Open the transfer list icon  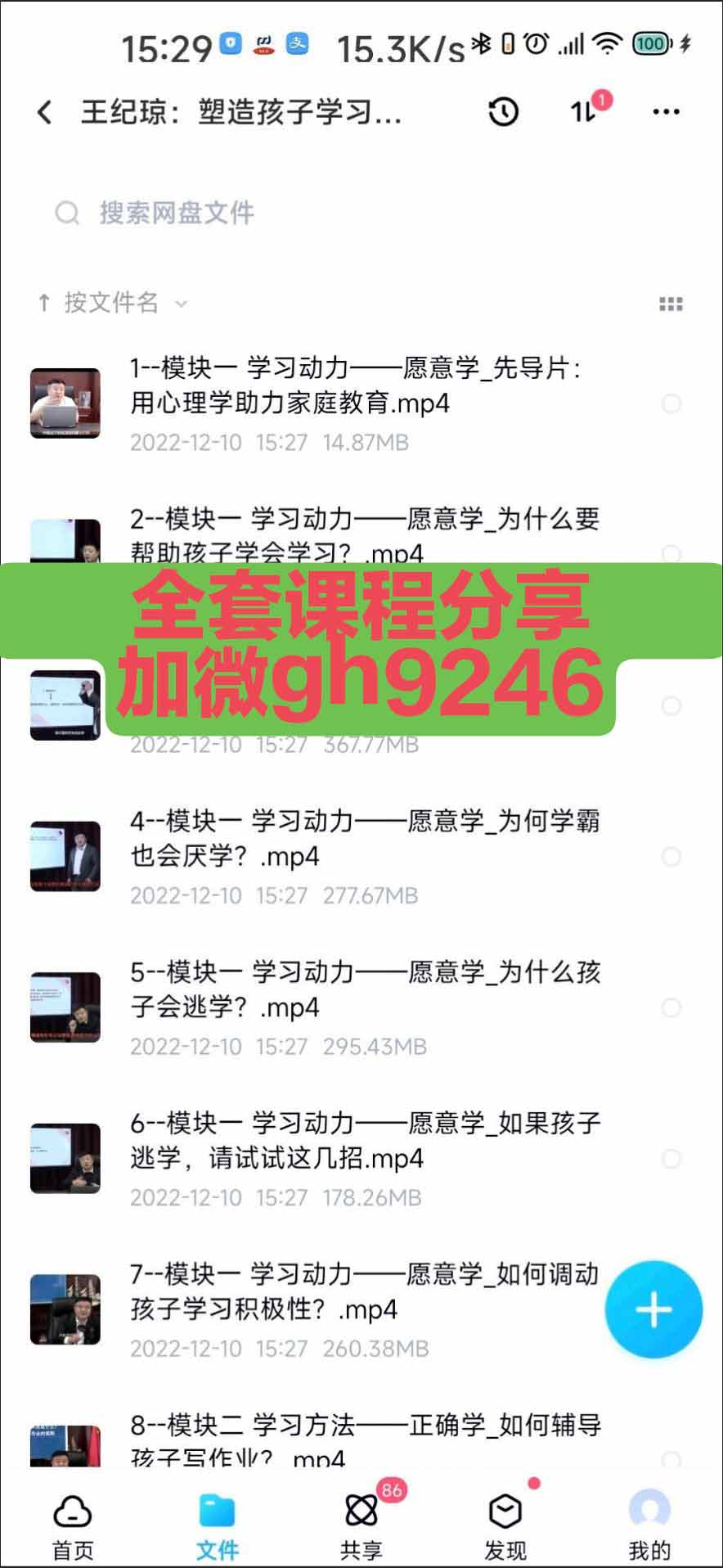[584, 112]
